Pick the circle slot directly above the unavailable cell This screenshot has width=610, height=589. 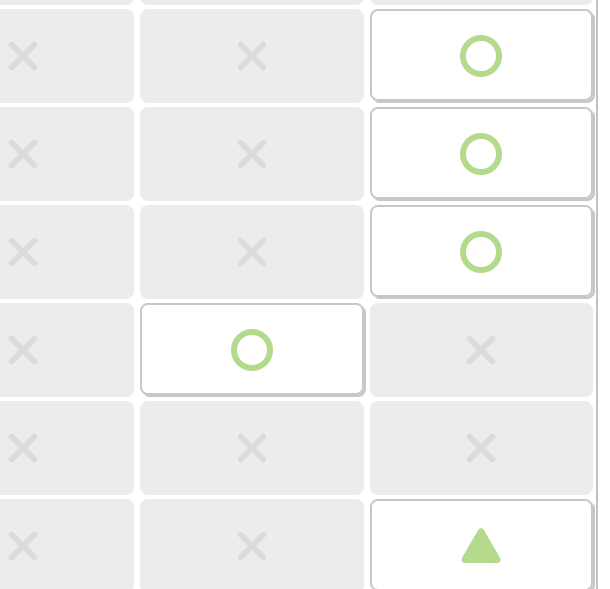coord(481,252)
